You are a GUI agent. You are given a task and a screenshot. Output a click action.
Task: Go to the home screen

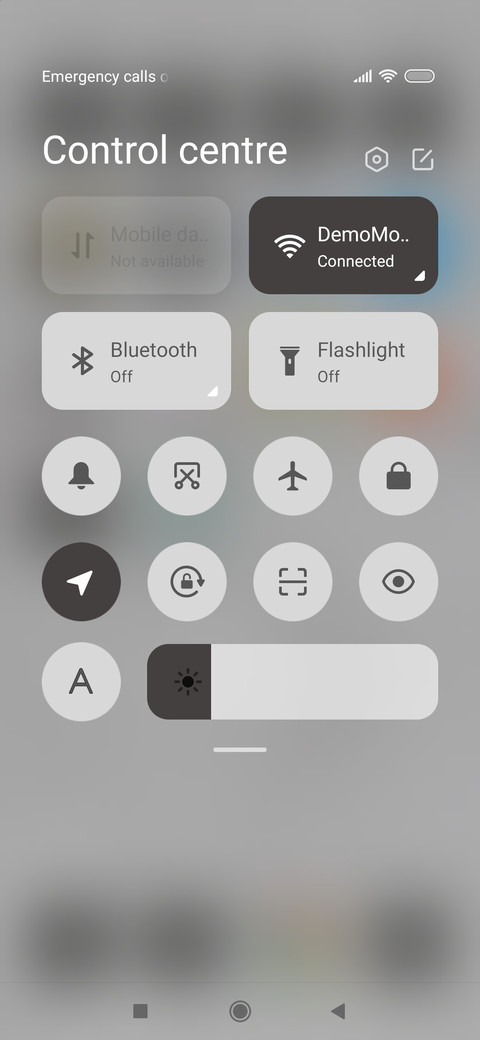point(240,1011)
